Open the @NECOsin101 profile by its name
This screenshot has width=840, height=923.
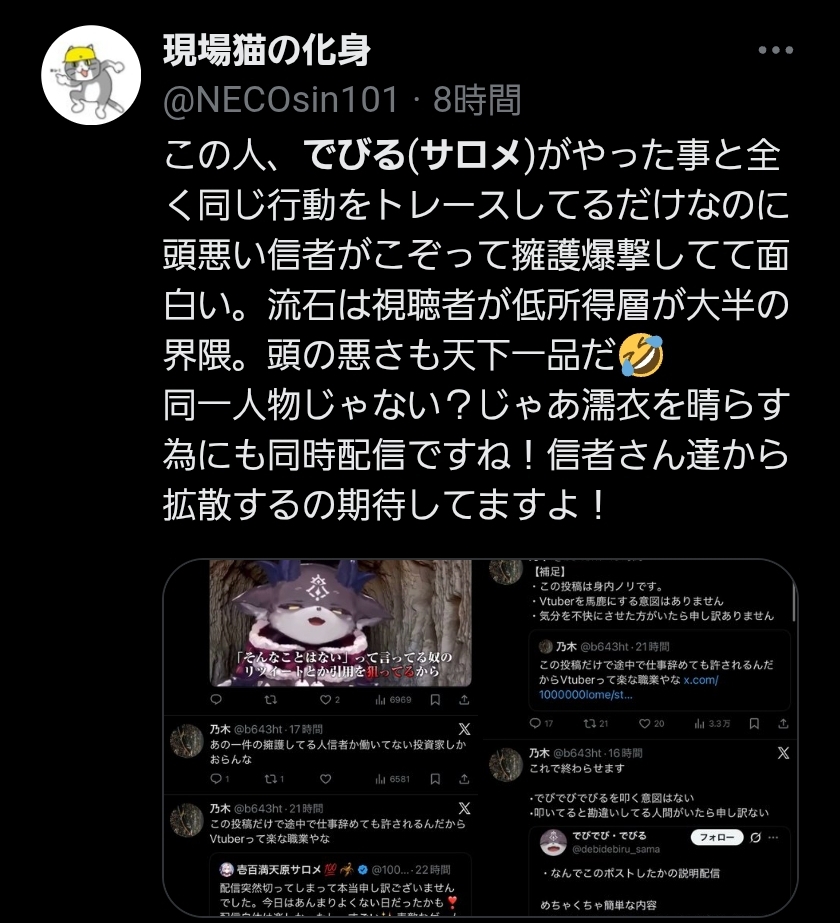pos(266,52)
